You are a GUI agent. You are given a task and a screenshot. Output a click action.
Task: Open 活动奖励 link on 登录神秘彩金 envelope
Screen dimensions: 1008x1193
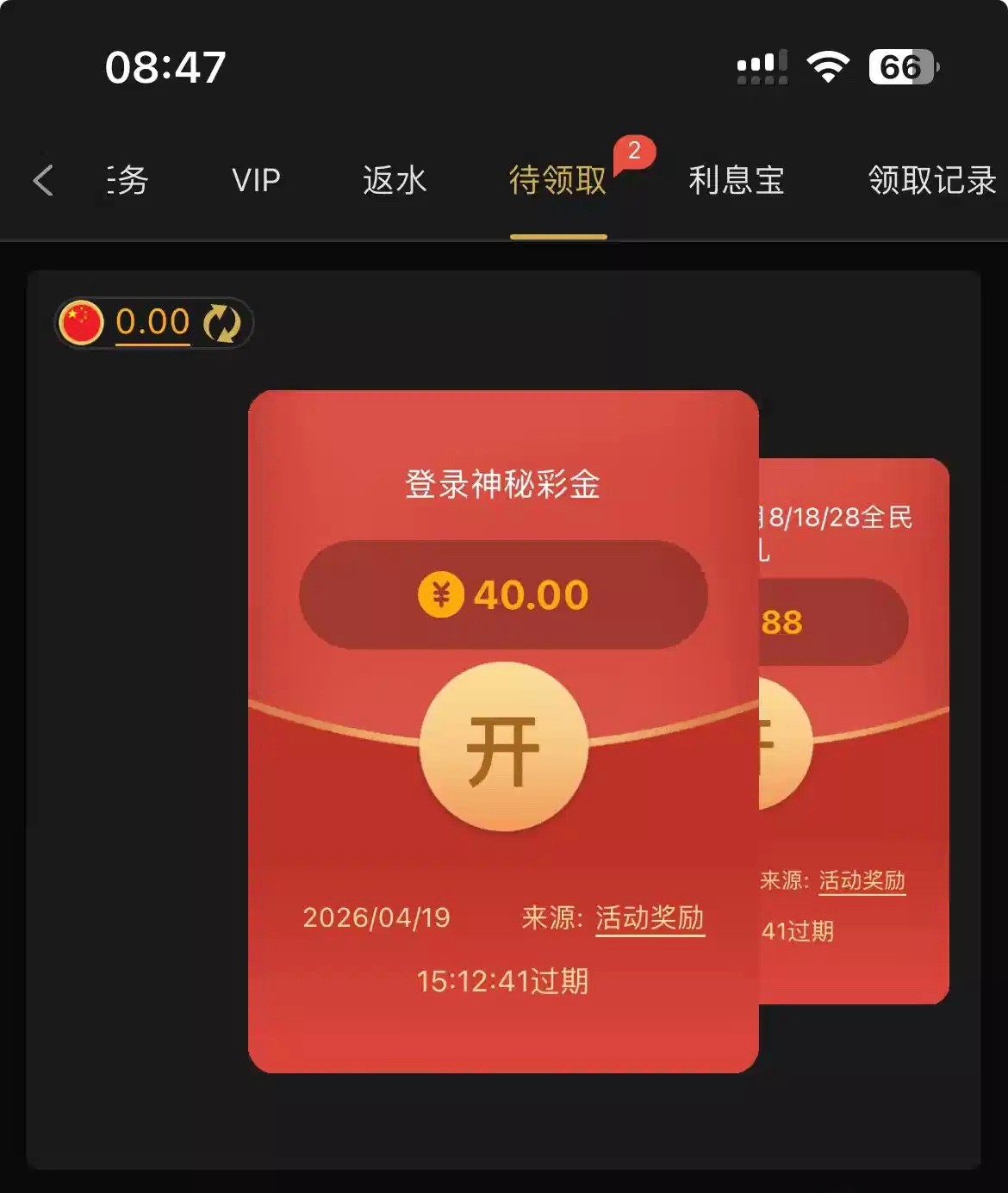point(650,918)
